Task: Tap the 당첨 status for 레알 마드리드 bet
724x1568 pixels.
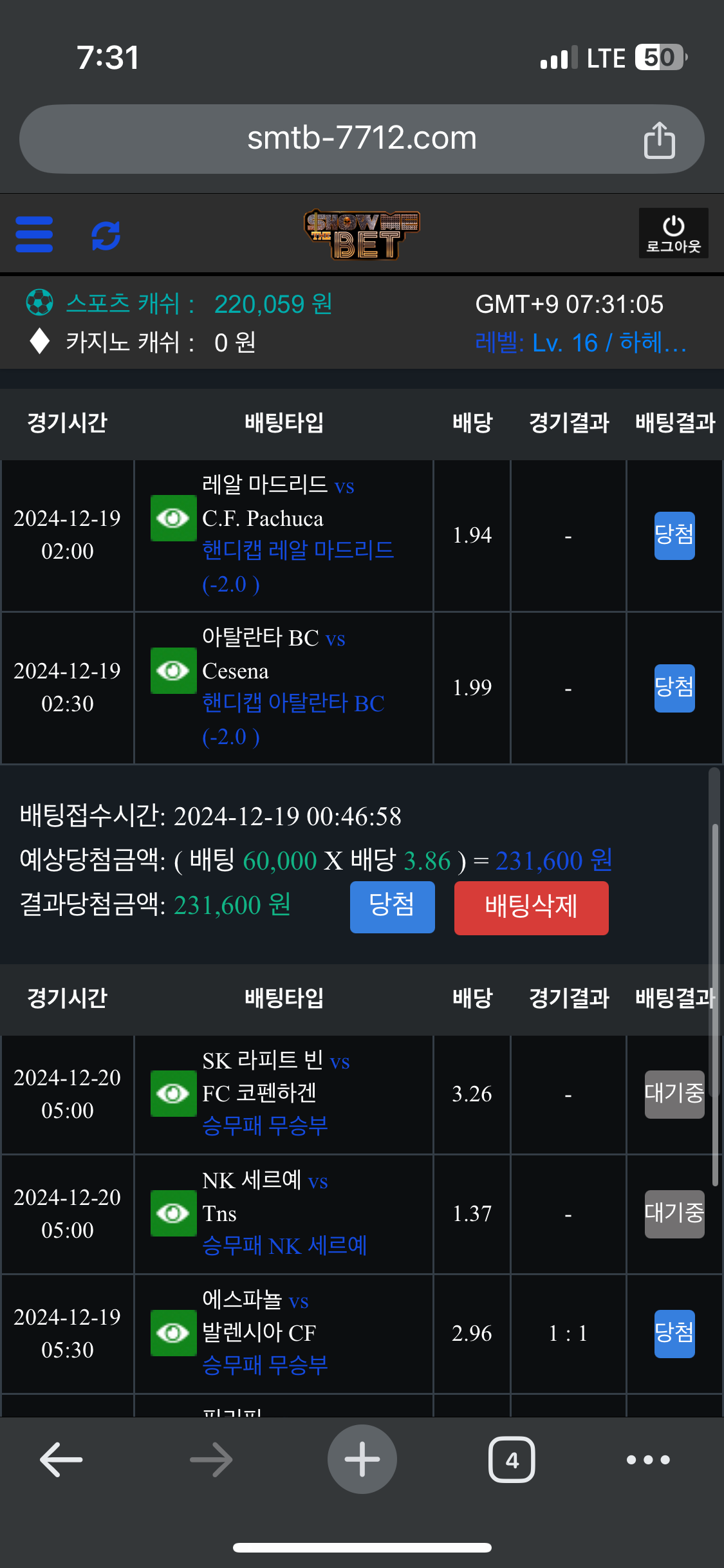Action: point(674,536)
